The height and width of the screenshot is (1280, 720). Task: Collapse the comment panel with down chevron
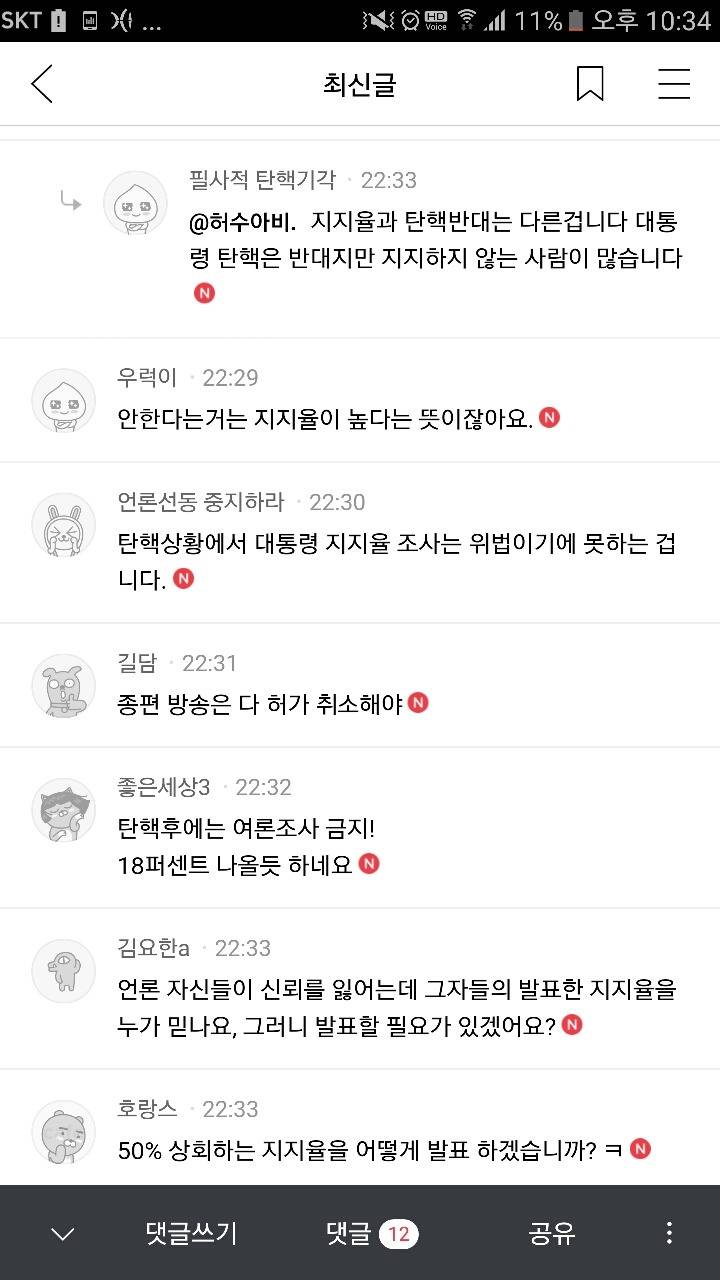click(x=63, y=1234)
